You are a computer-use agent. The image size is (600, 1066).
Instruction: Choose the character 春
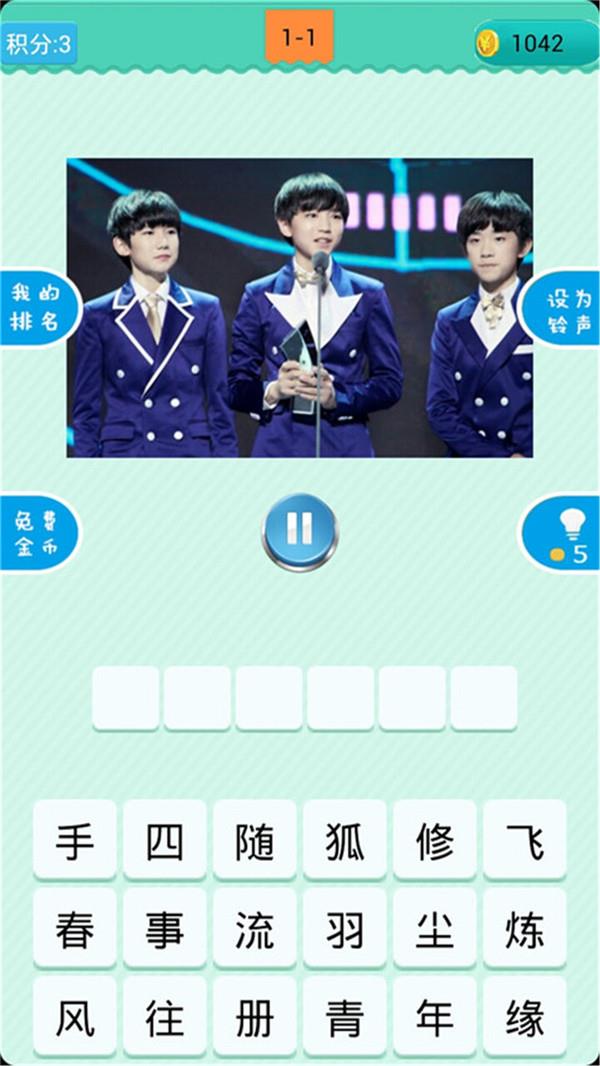[x=75, y=929]
